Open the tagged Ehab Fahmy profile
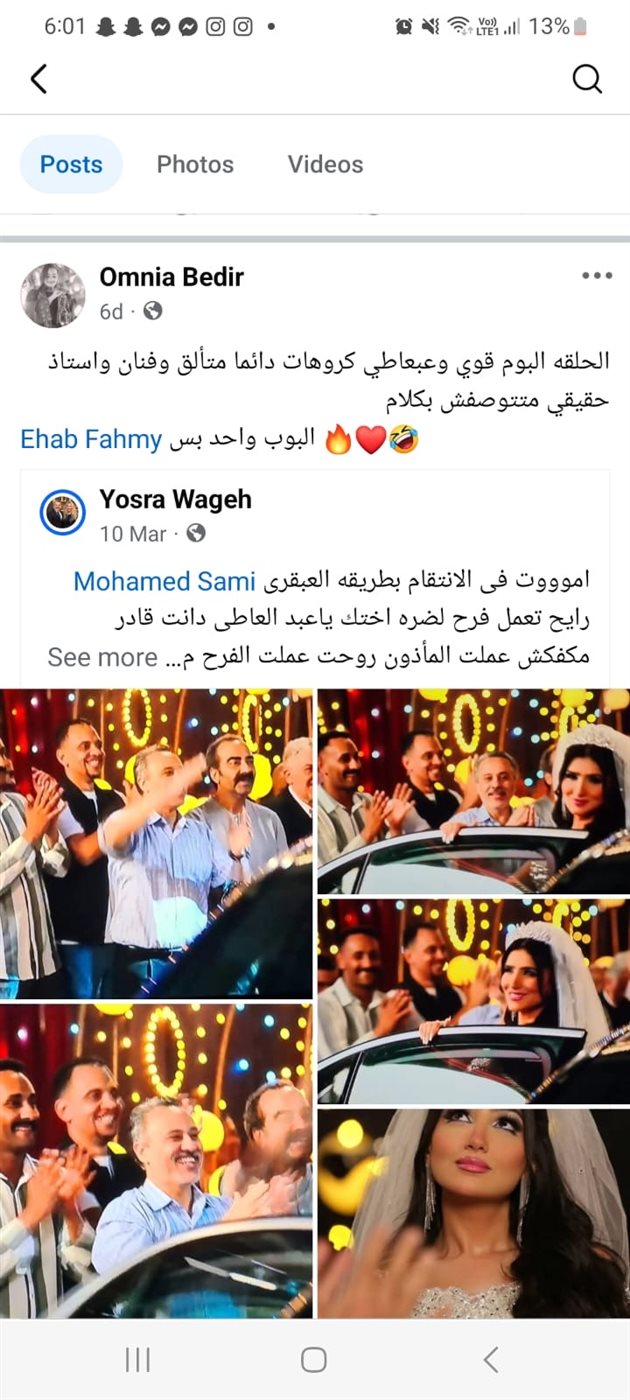The height and width of the screenshot is (1400, 630). tap(90, 440)
